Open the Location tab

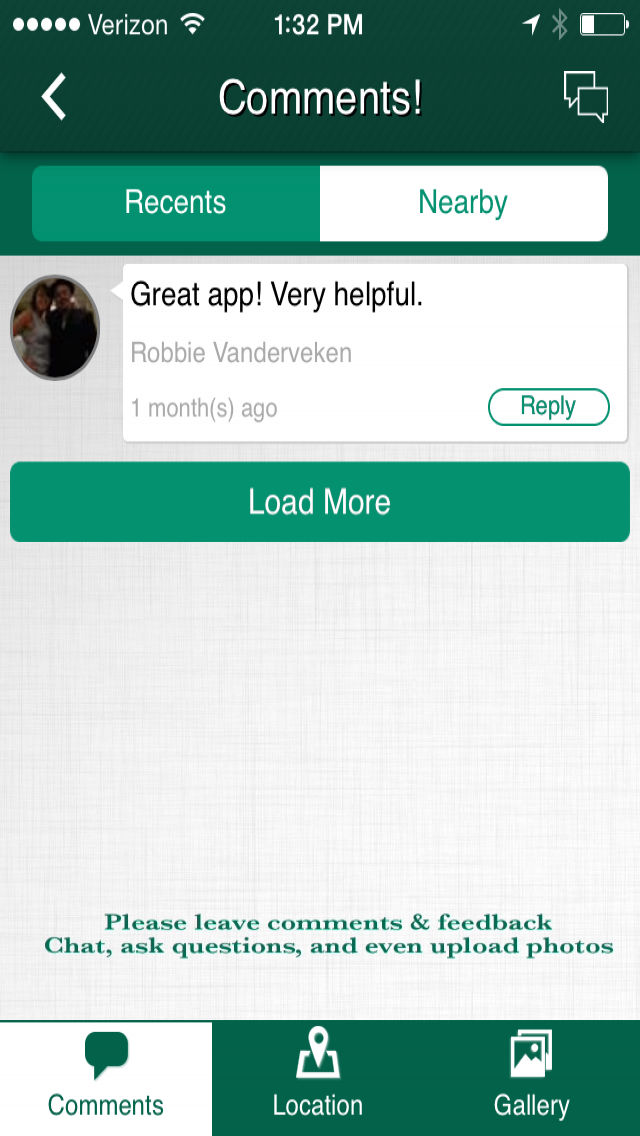coord(318,1078)
